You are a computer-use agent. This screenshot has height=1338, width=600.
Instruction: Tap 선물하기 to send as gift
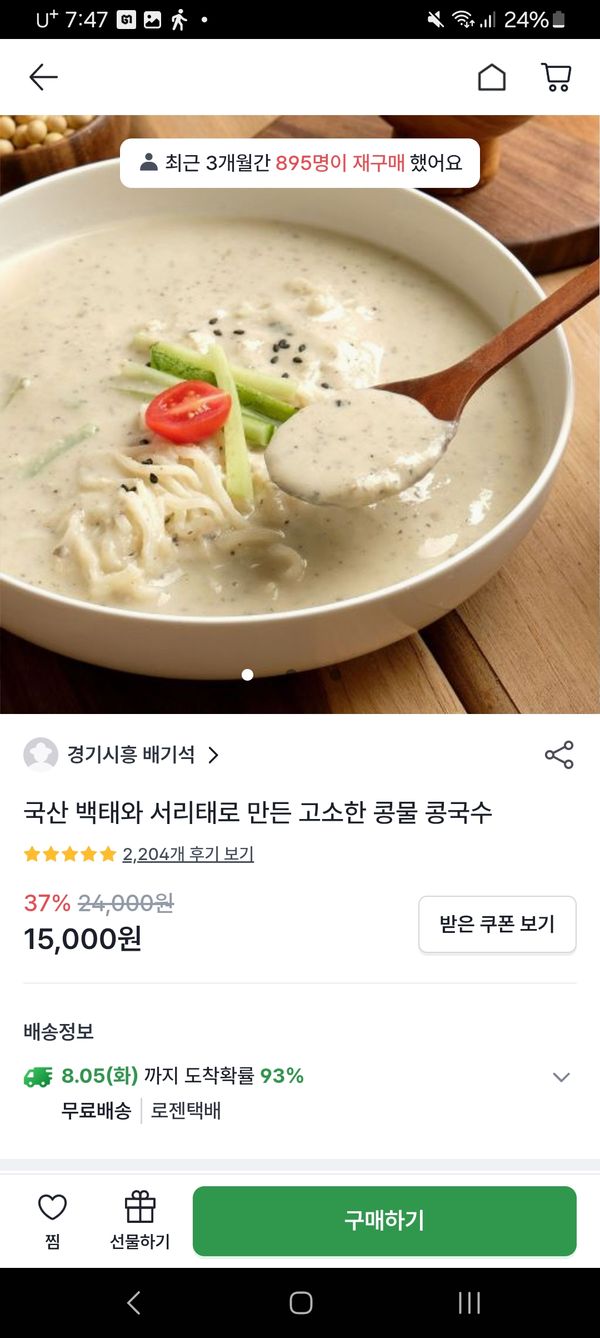tap(140, 1220)
